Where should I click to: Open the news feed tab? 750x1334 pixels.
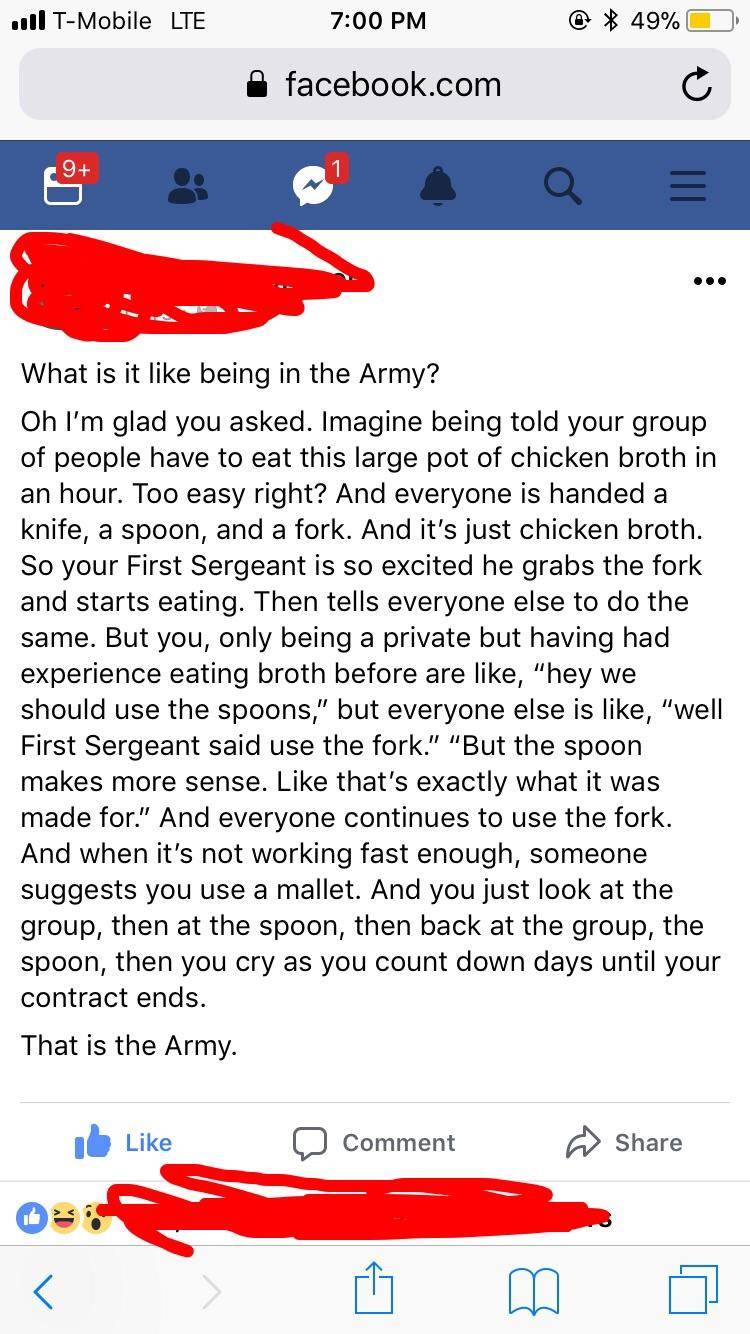tap(63, 186)
